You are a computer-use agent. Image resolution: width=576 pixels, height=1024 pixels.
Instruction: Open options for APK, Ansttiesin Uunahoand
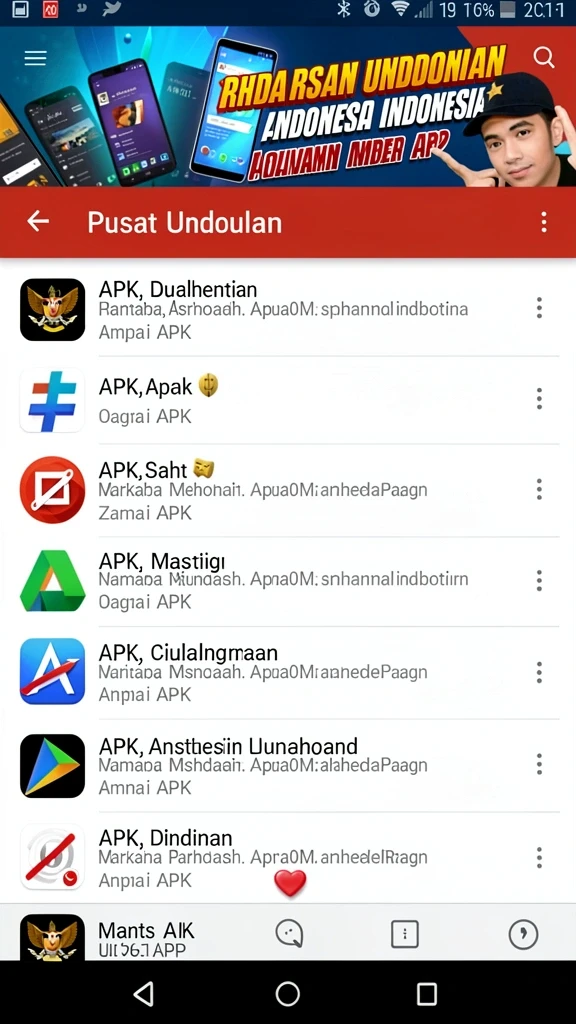(539, 763)
